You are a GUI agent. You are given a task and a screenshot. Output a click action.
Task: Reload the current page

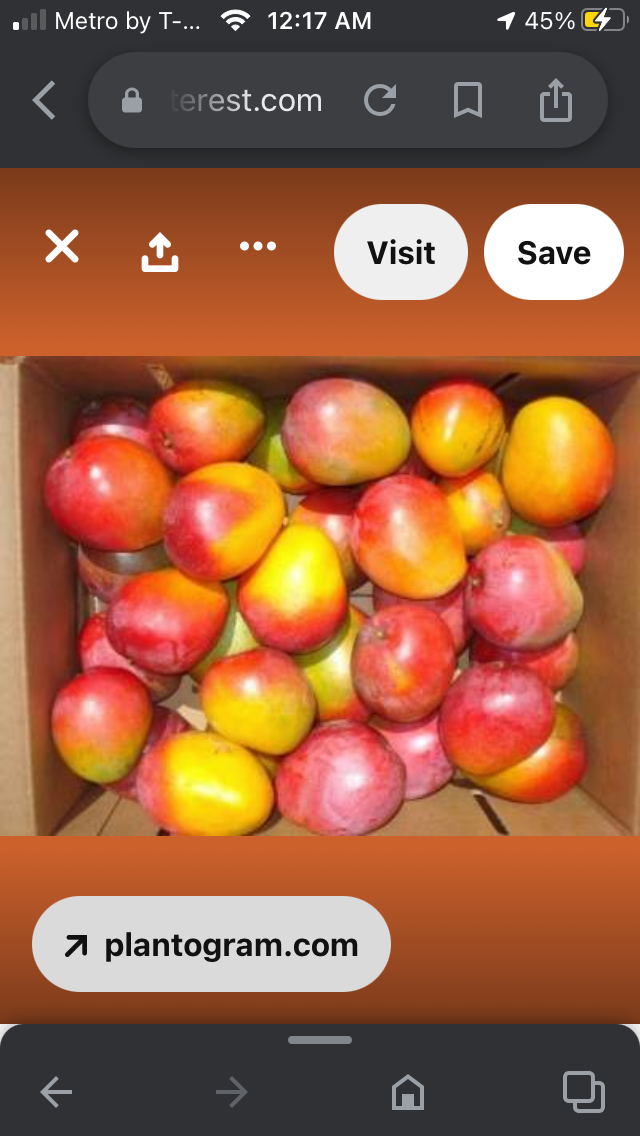[x=380, y=101]
